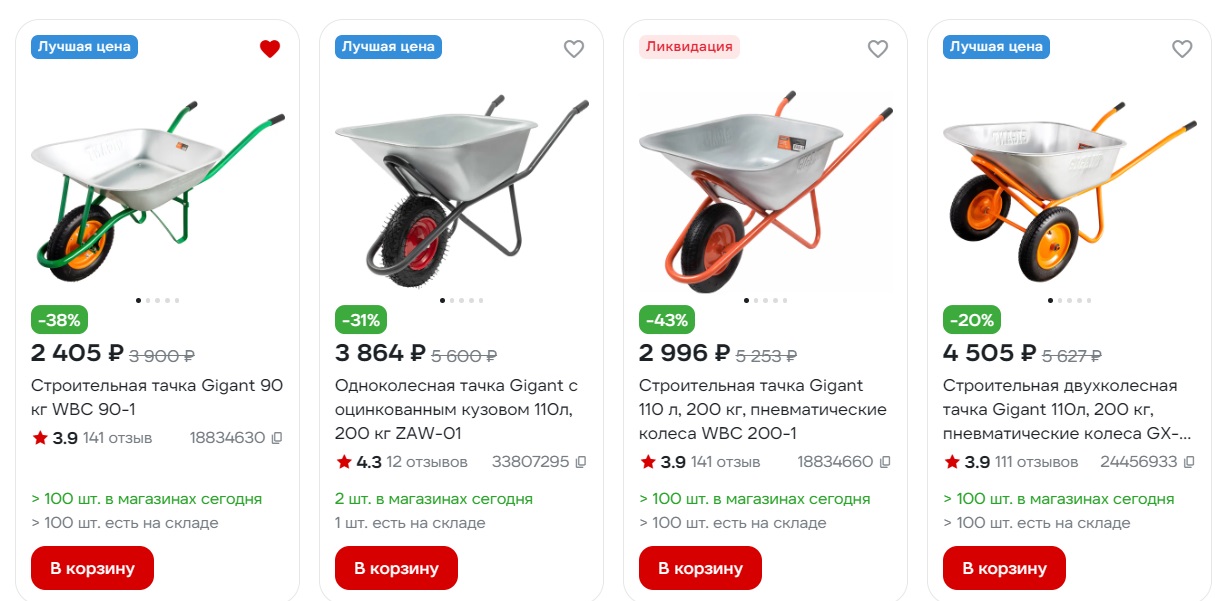Favorite the WBC 200-1 wheelbarrow
Viewport: 1230px width, 601px height.
pos(878,48)
